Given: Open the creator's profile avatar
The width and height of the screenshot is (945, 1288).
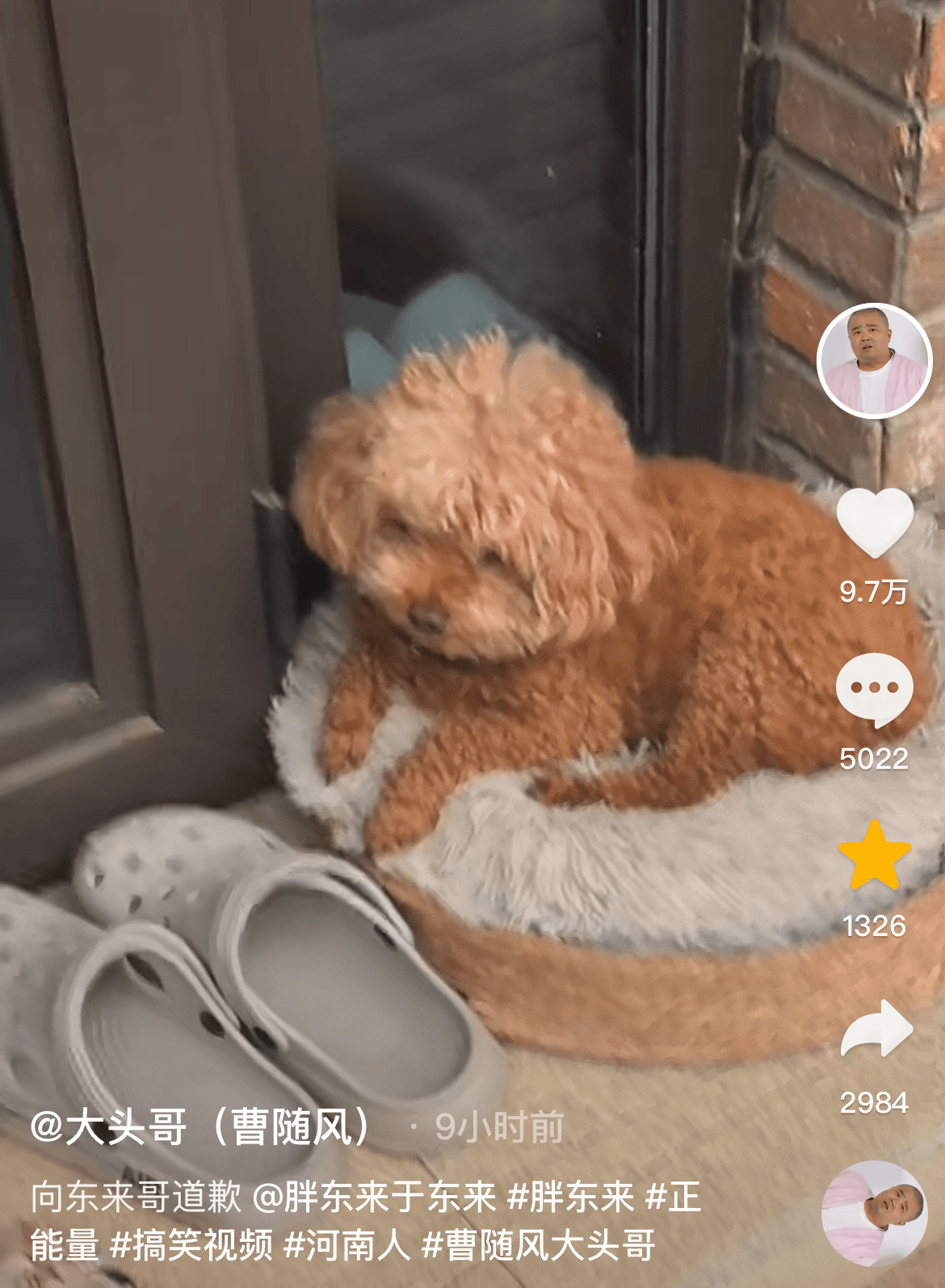Looking at the screenshot, I should point(874,361).
